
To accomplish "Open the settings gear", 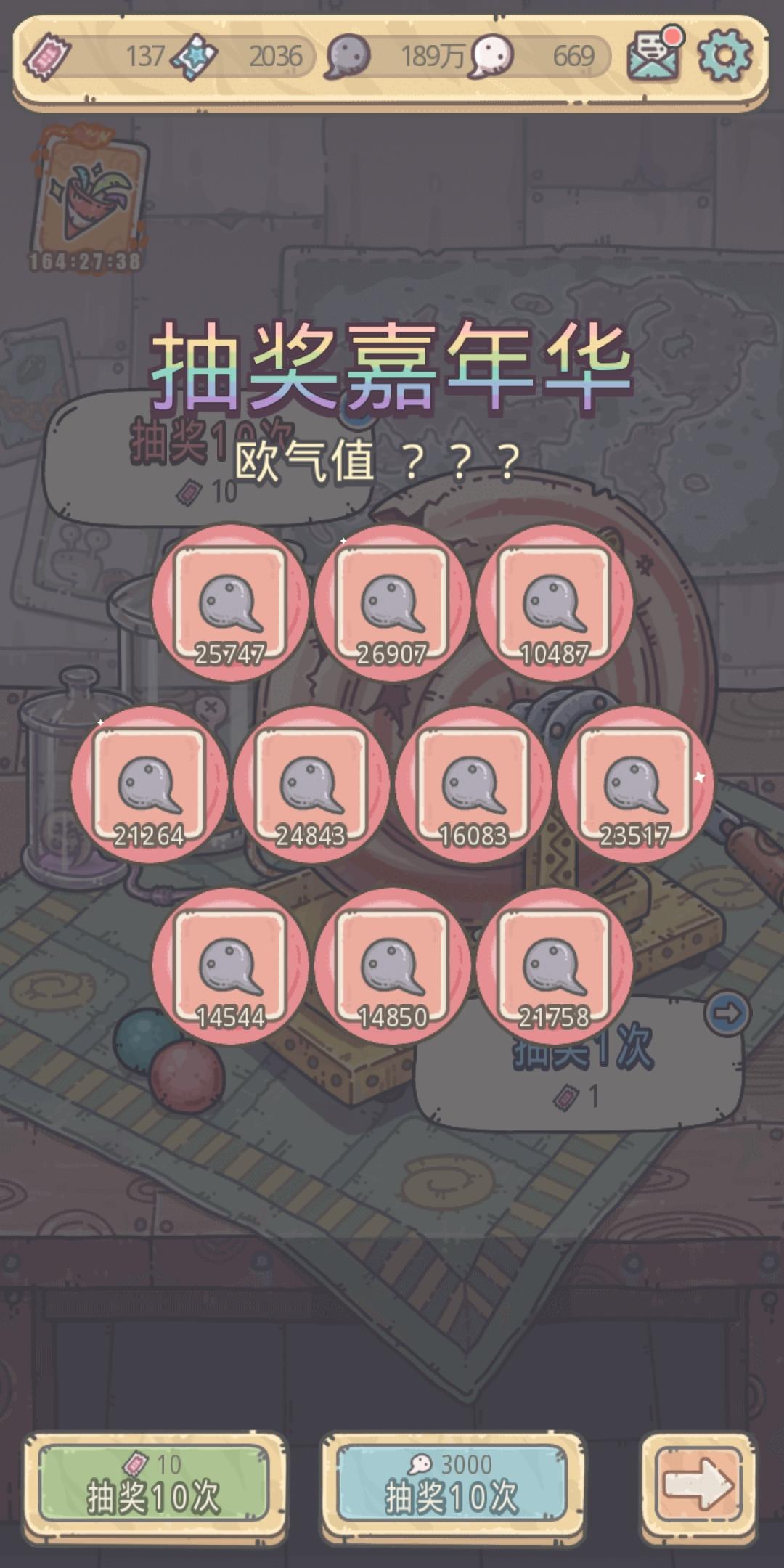I will (724, 54).
